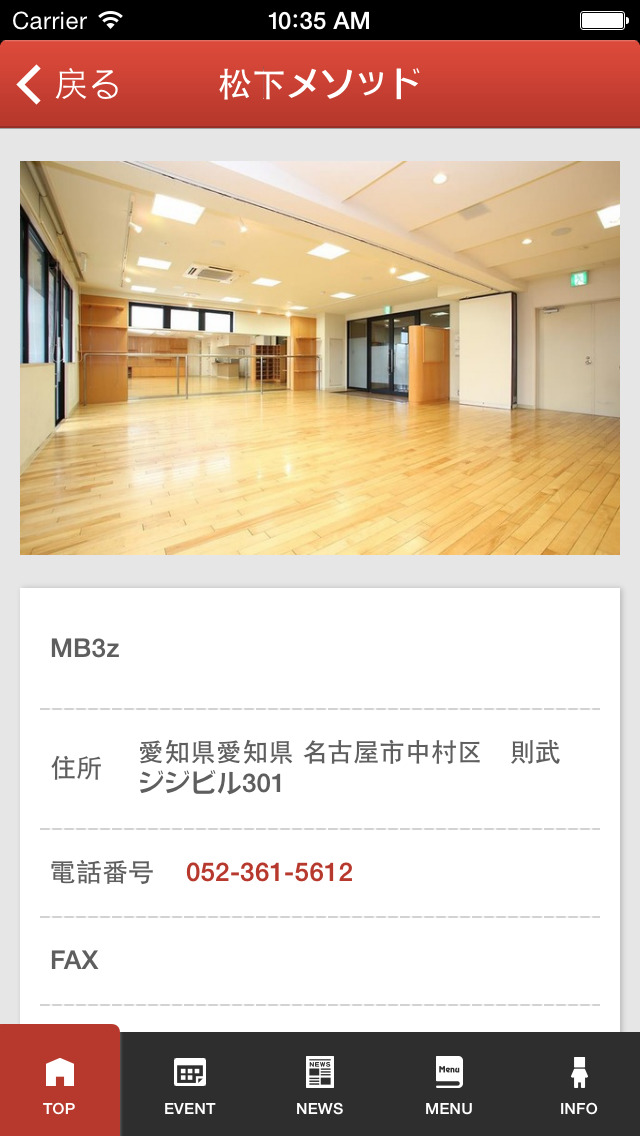Open the EVENT tab
Image resolution: width=640 pixels, height=1136 pixels.
pos(190,1085)
